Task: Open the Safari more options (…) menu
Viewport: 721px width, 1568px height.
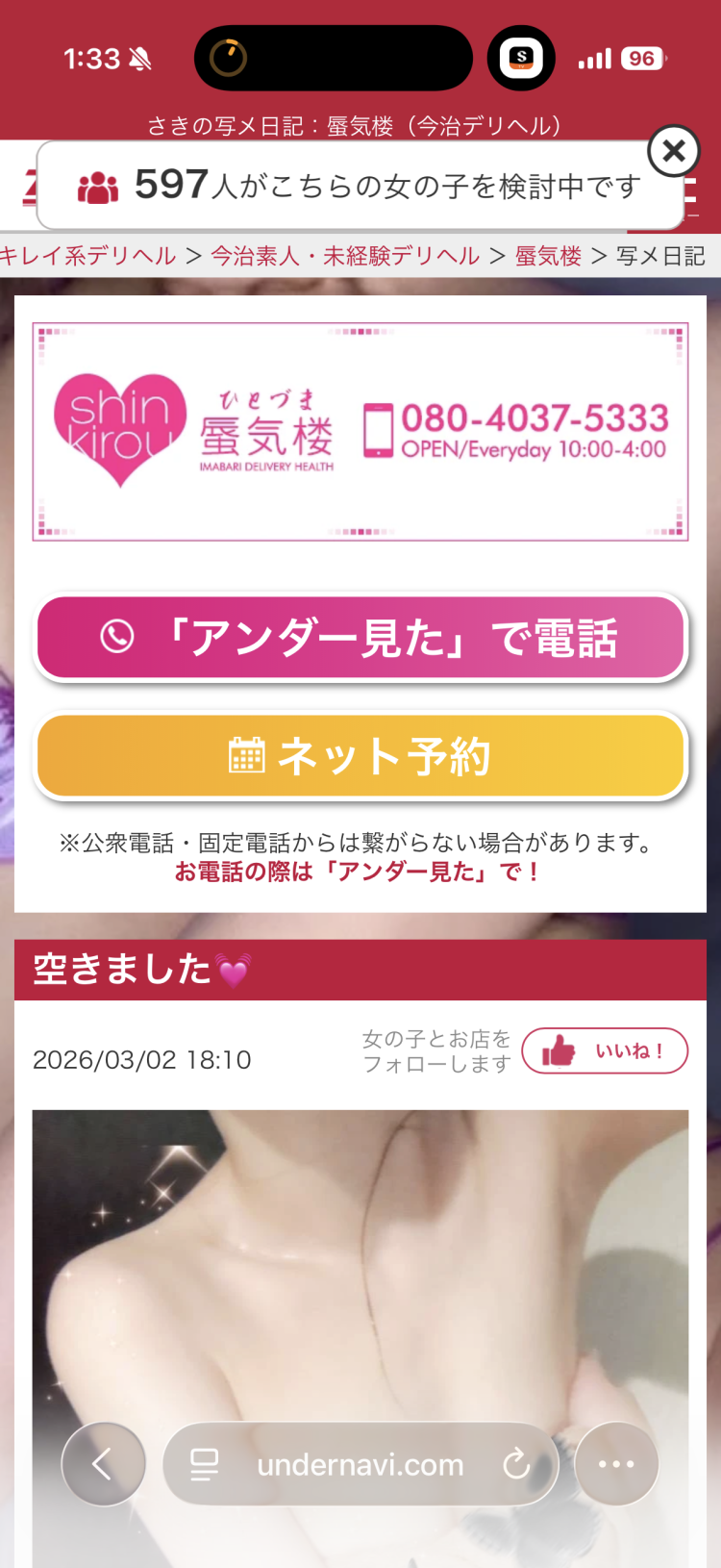Action: pyautogui.click(x=617, y=1464)
